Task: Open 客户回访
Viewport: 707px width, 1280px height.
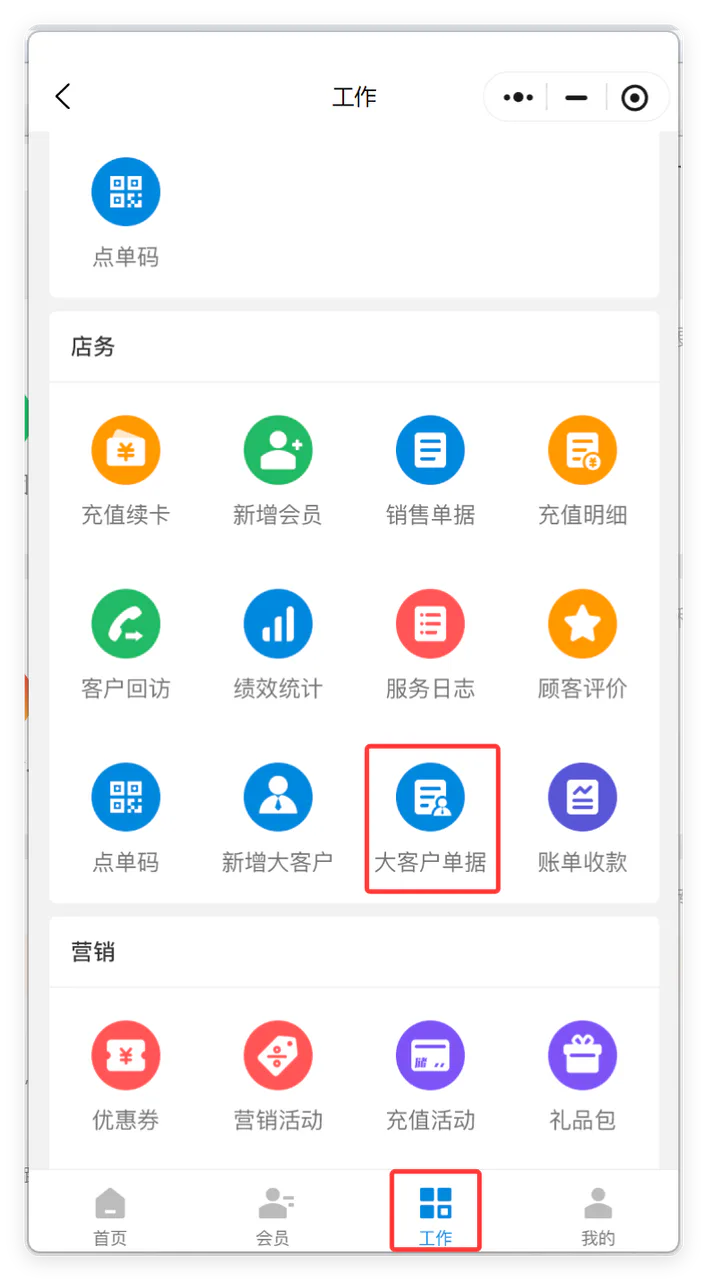Action: coord(126,645)
